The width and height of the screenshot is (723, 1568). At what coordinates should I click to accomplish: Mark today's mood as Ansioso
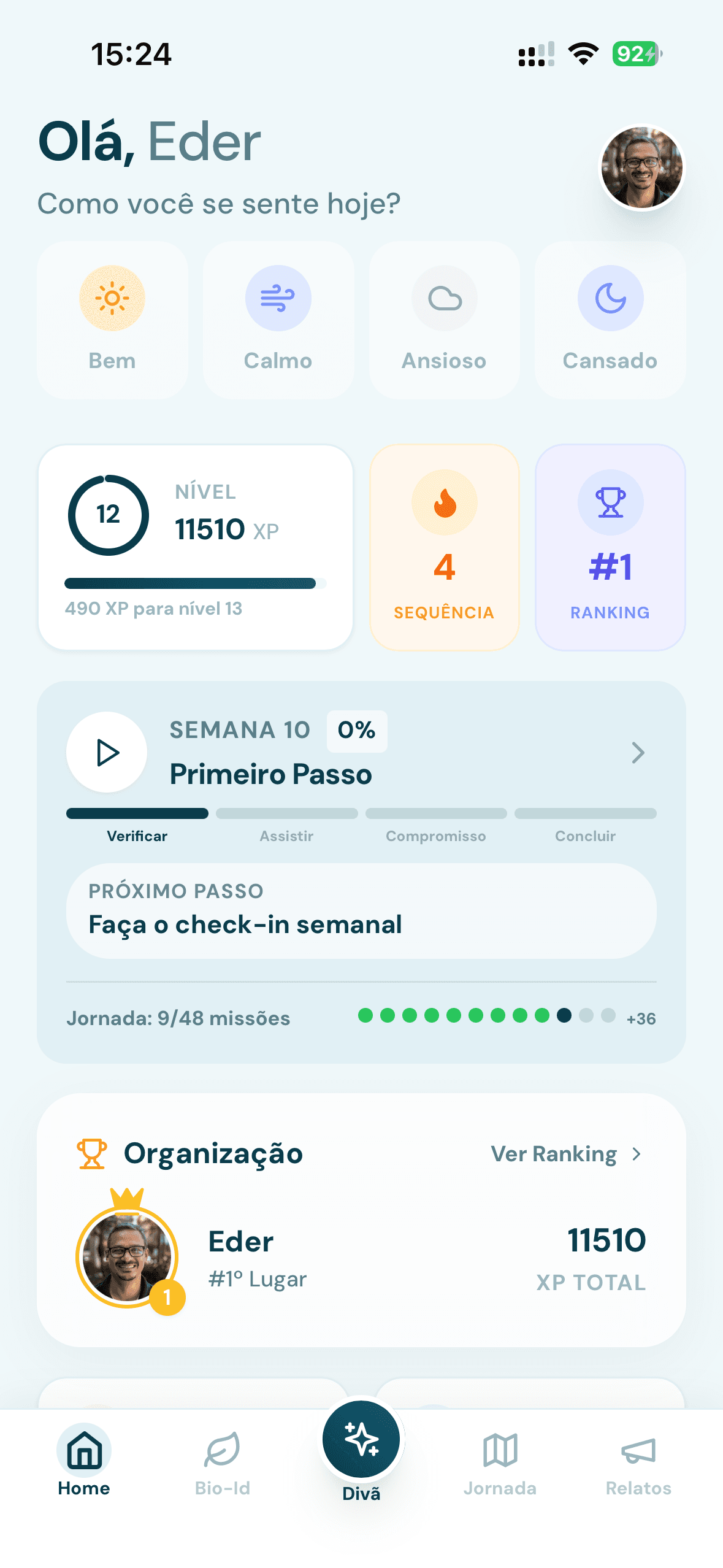tap(444, 320)
